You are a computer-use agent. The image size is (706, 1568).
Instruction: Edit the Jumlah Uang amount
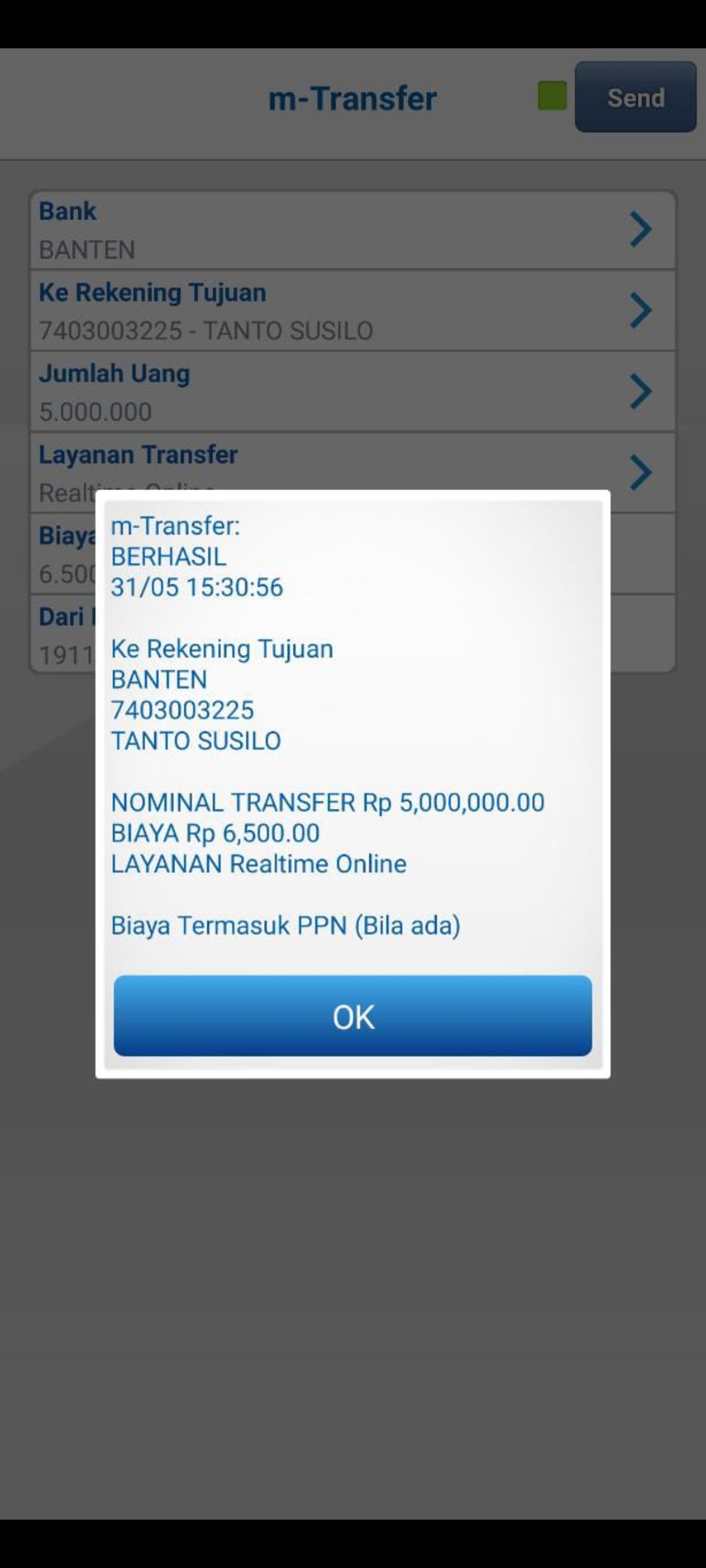[352, 392]
